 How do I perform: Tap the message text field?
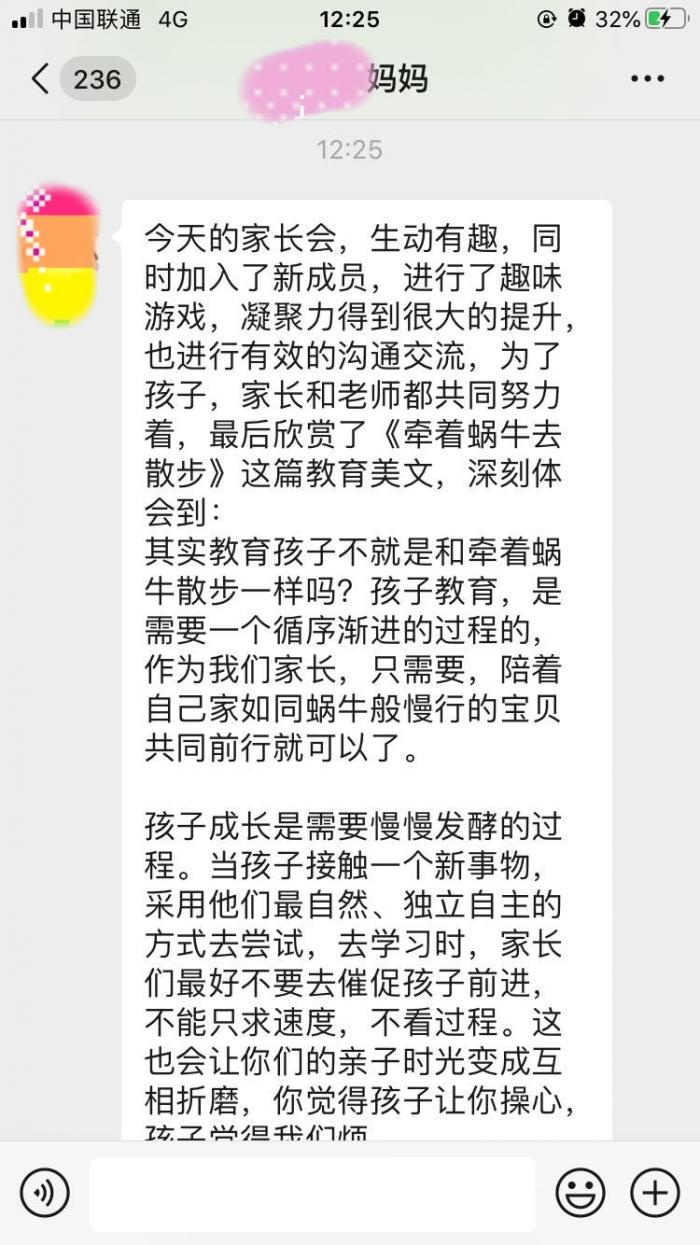click(x=312, y=1193)
